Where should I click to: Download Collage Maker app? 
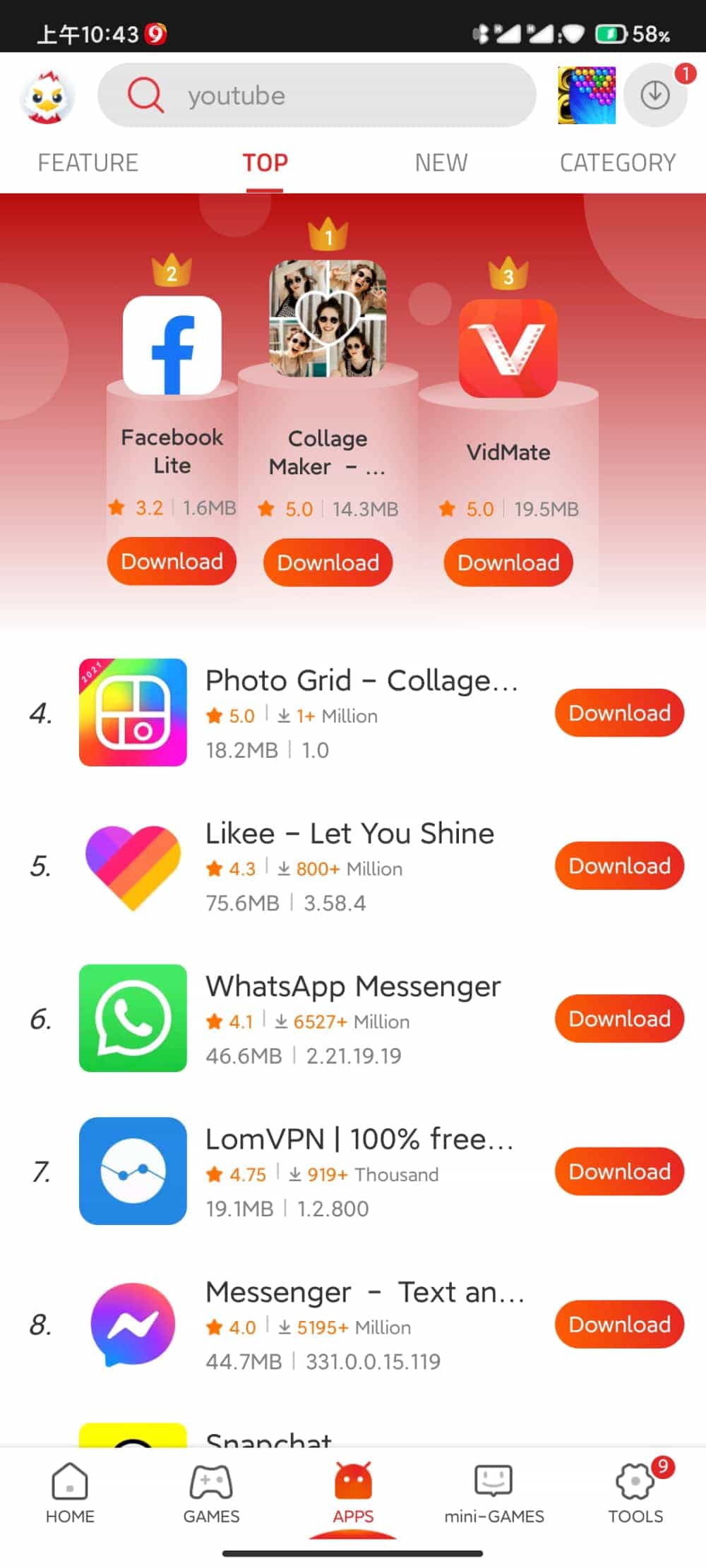click(328, 562)
